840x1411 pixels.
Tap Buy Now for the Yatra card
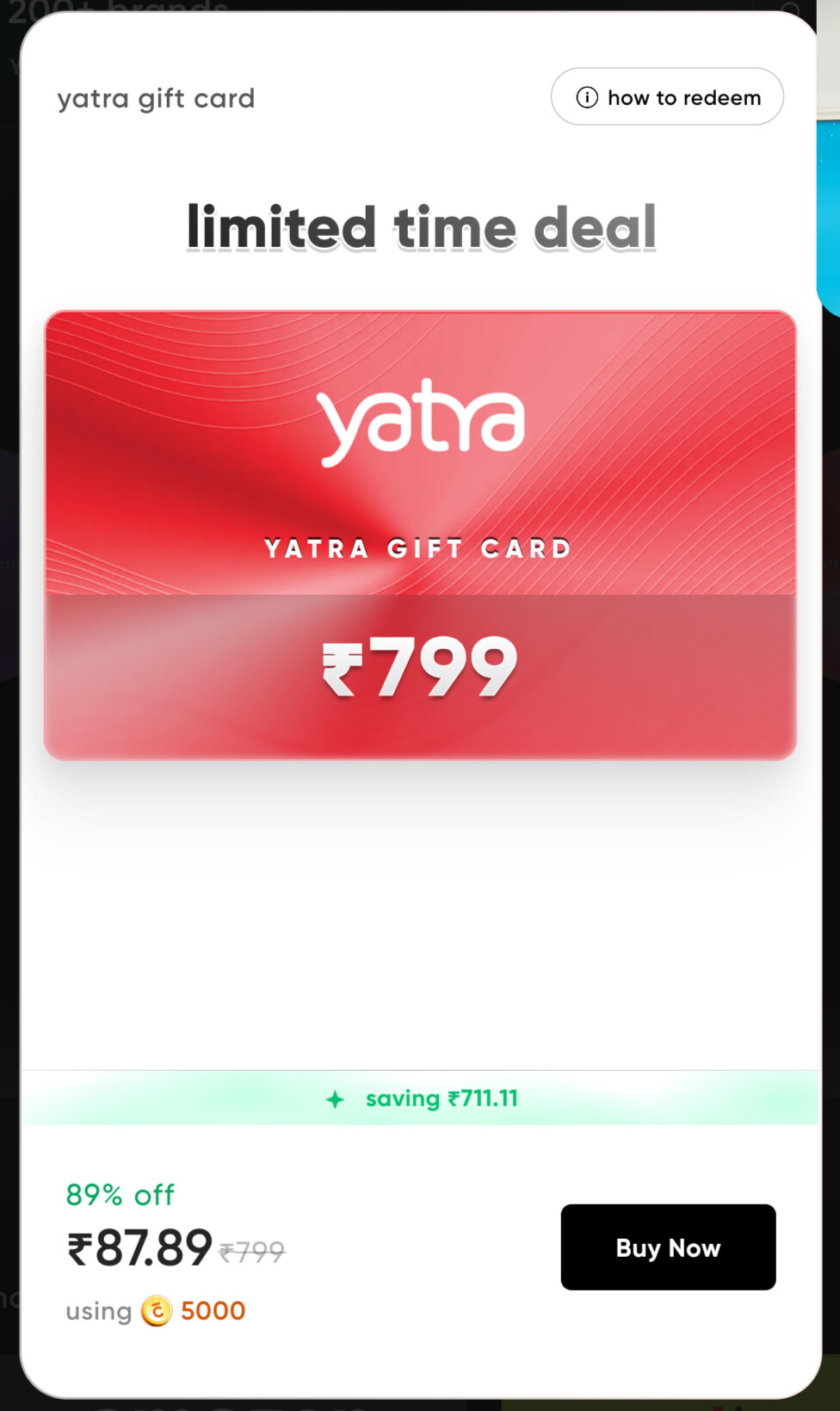[x=668, y=1247]
